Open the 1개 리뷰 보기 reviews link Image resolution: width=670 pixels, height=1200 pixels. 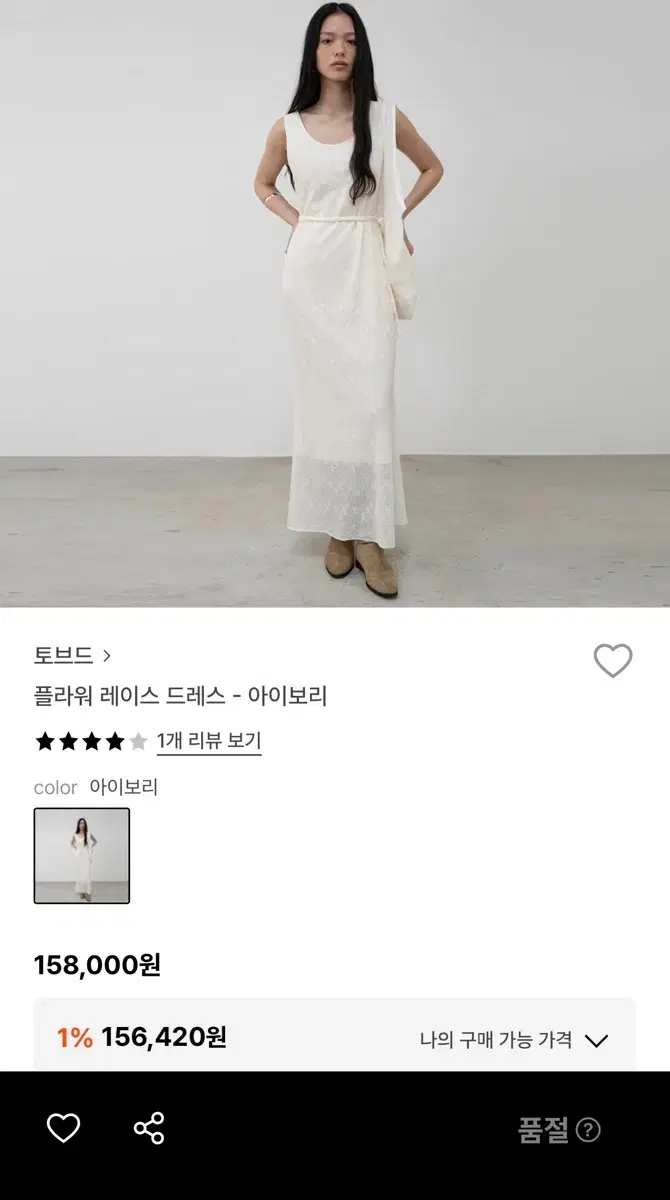209,741
